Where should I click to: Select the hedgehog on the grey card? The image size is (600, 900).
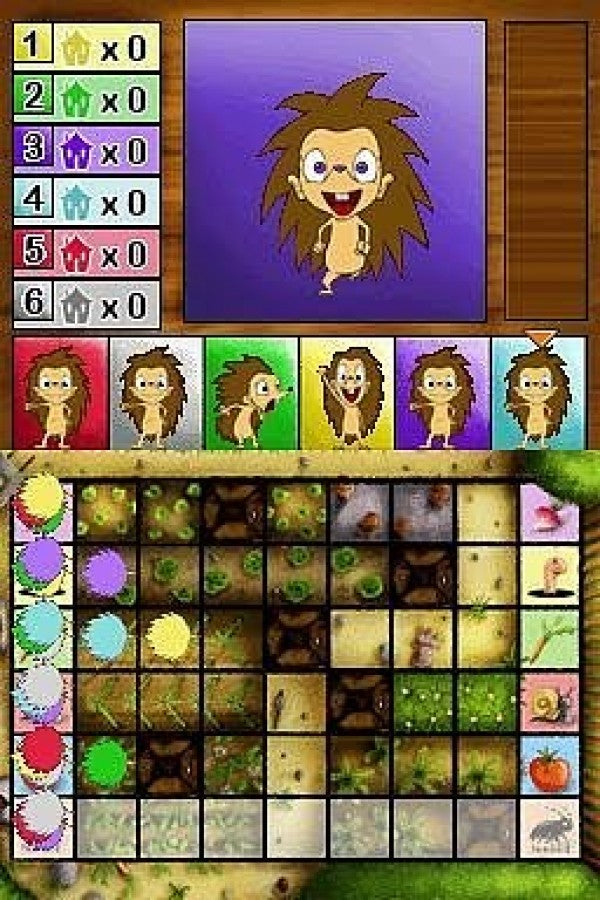point(155,393)
